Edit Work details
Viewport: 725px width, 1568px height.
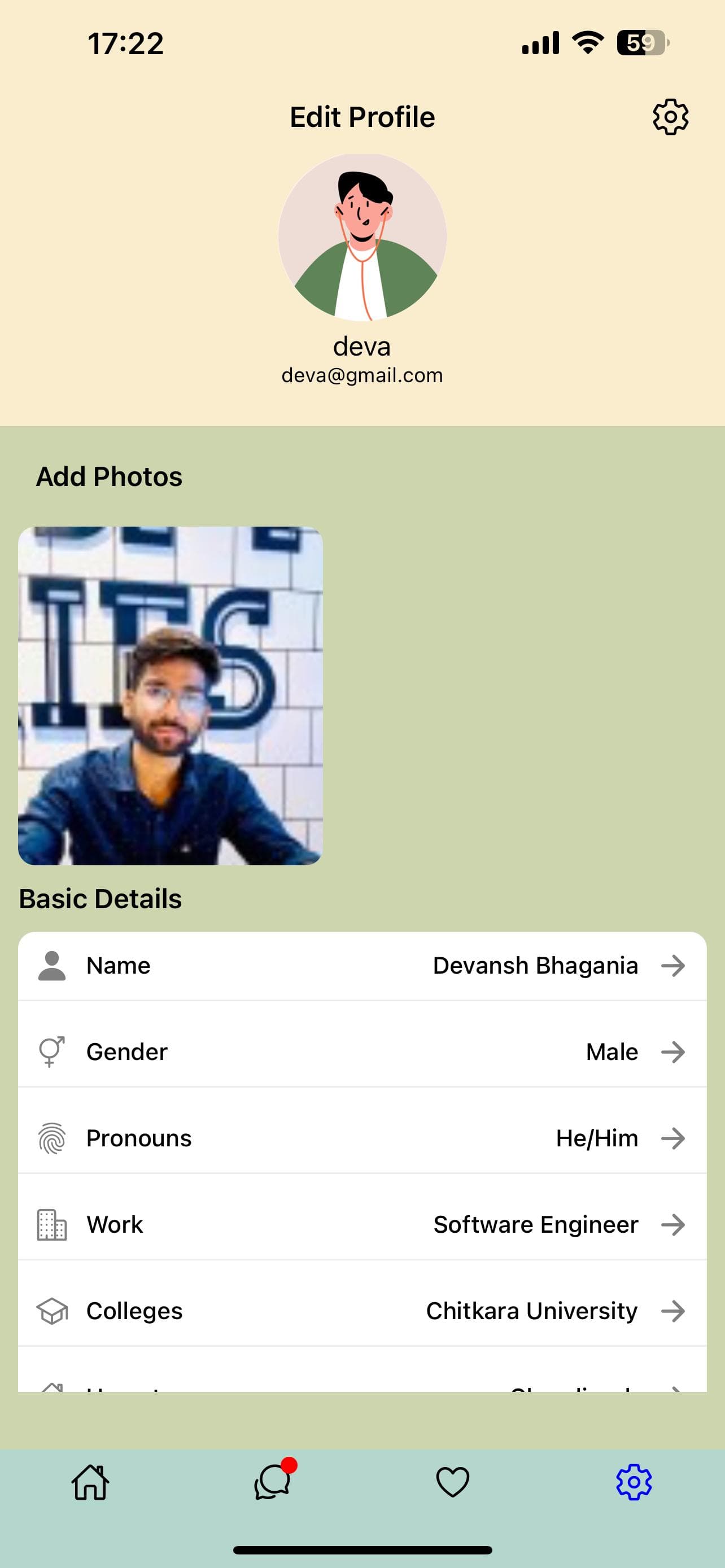click(362, 1224)
